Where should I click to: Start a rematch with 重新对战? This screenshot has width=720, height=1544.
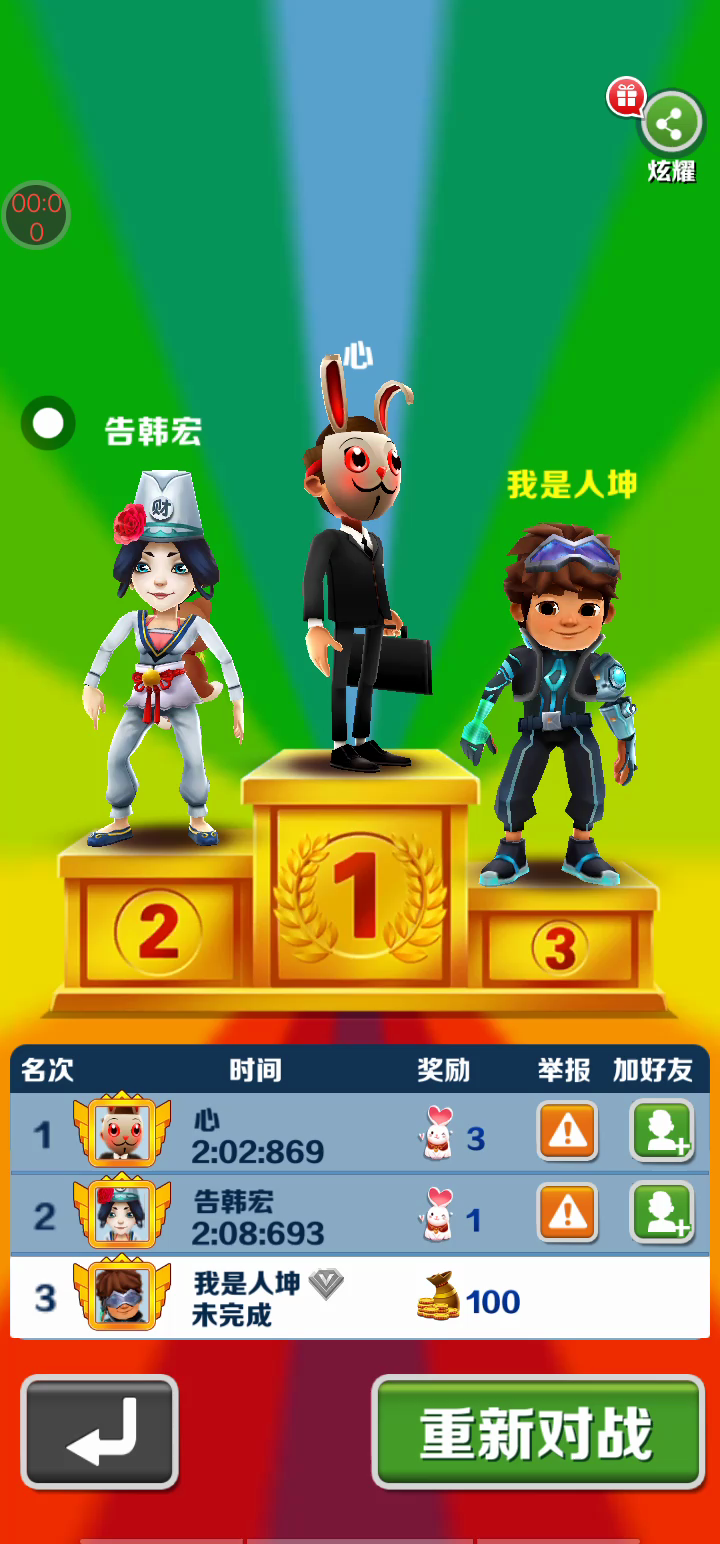click(x=539, y=1432)
